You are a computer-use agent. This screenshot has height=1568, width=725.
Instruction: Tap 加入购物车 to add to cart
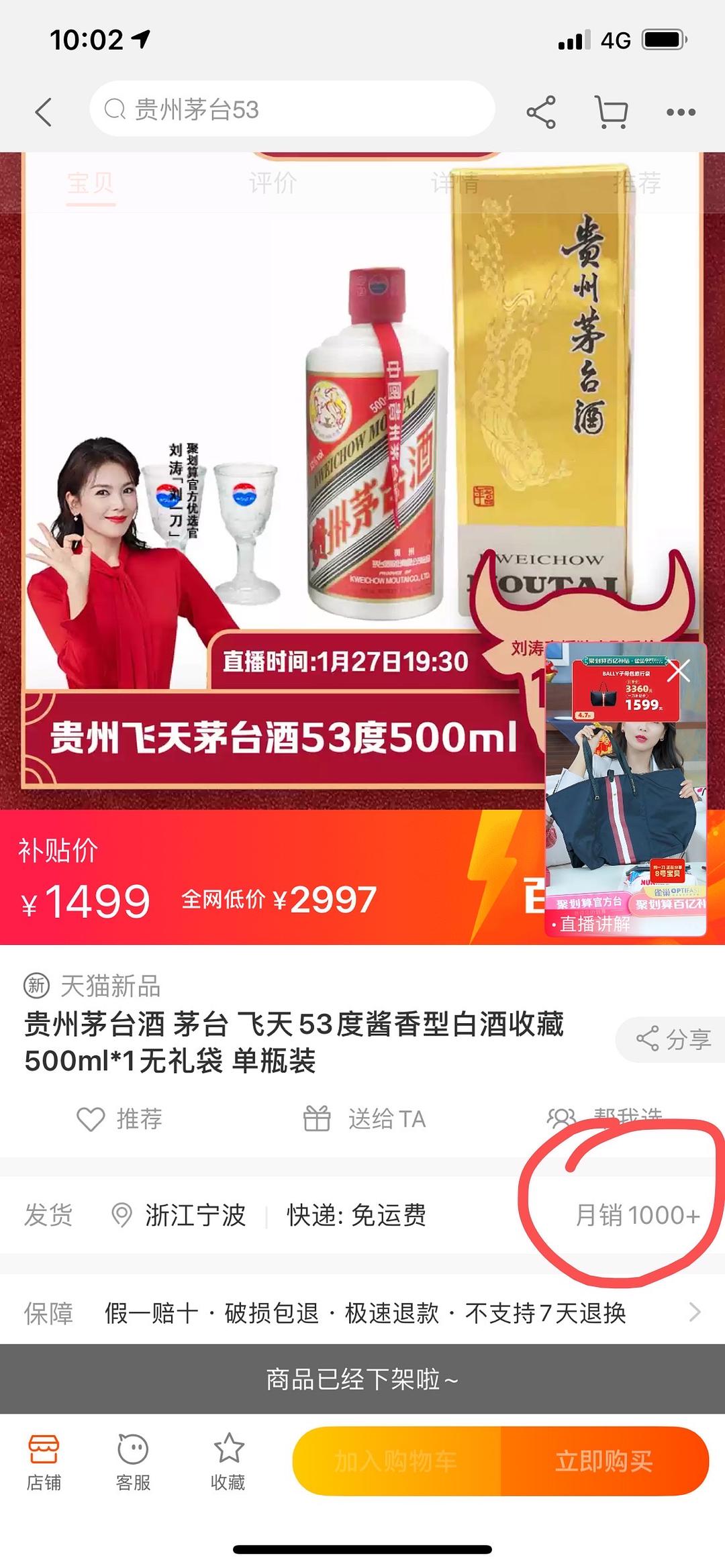396,1461
